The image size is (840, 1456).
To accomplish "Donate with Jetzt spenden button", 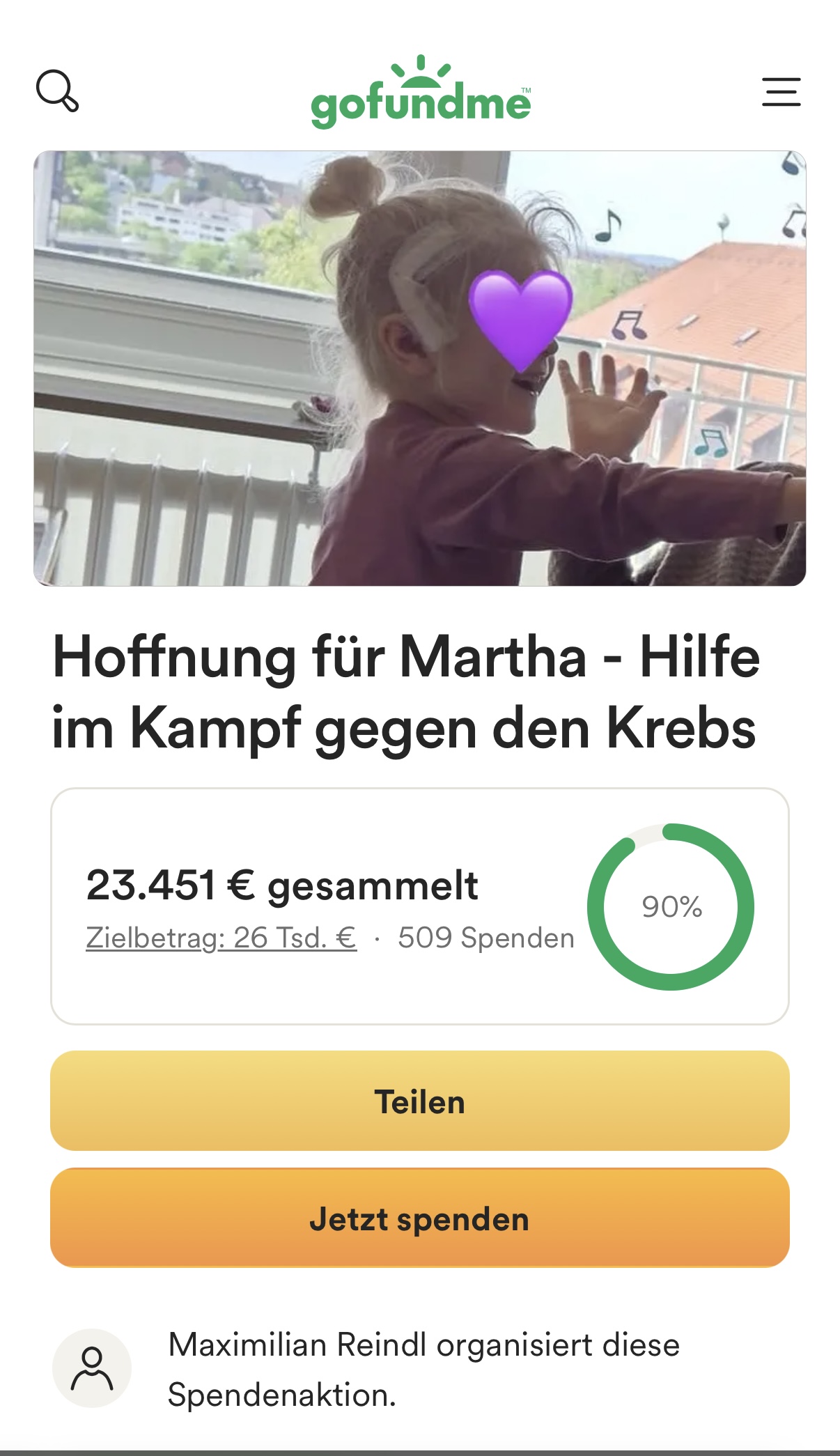I will pyautogui.click(x=419, y=1218).
